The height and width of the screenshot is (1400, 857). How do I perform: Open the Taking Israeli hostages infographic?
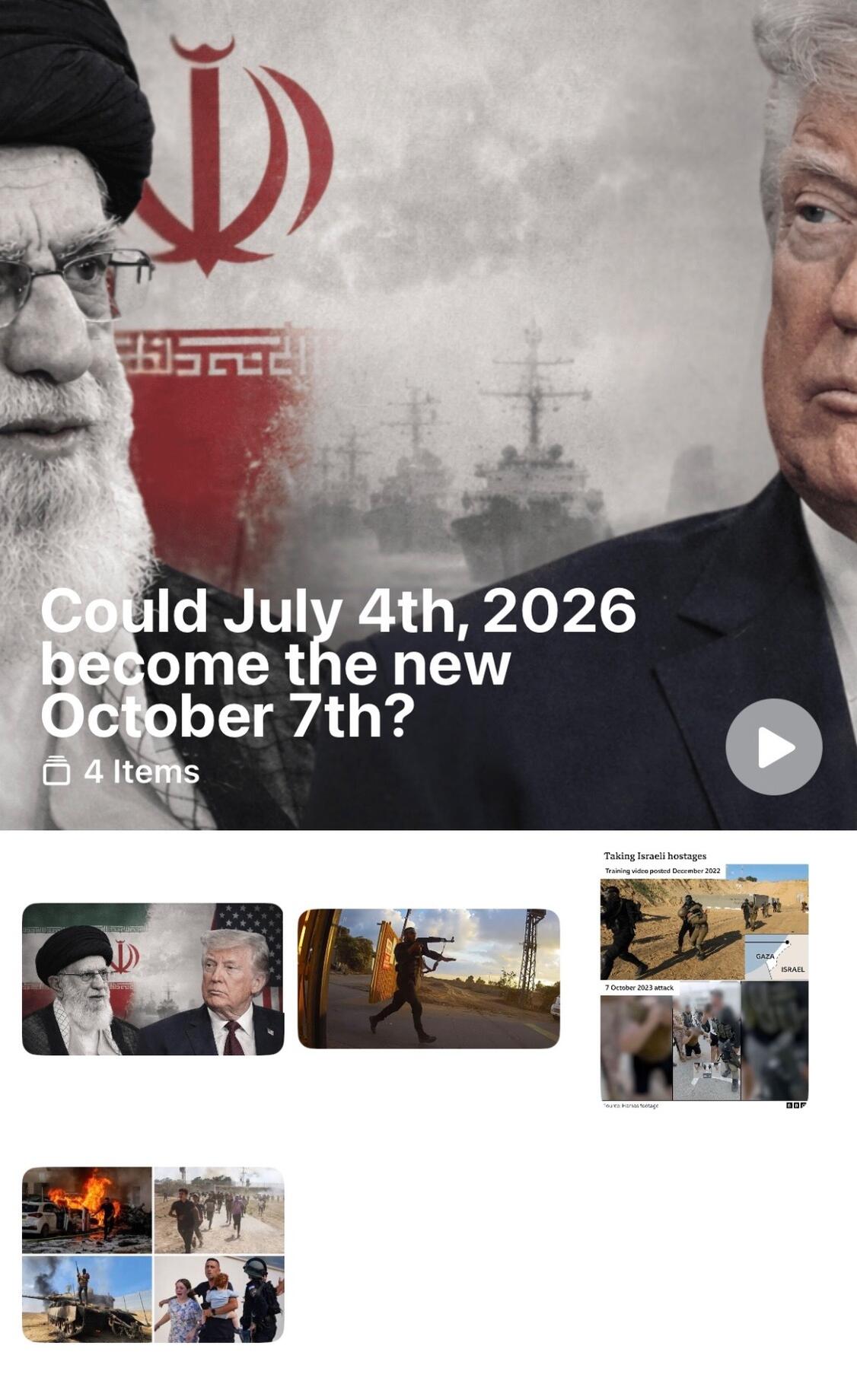pyautogui.click(x=704, y=980)
